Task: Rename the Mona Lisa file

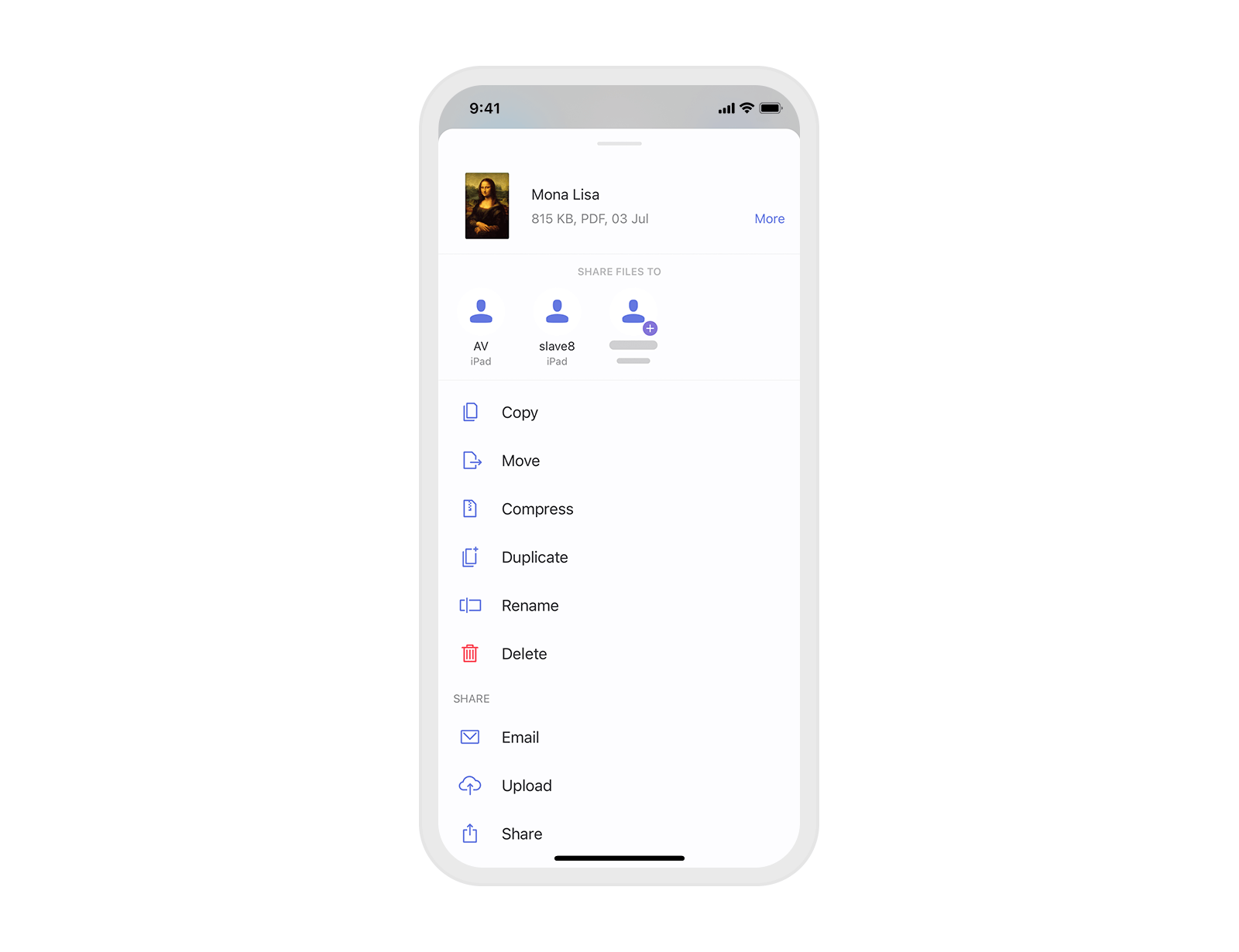Action: (x=530, y=605)
